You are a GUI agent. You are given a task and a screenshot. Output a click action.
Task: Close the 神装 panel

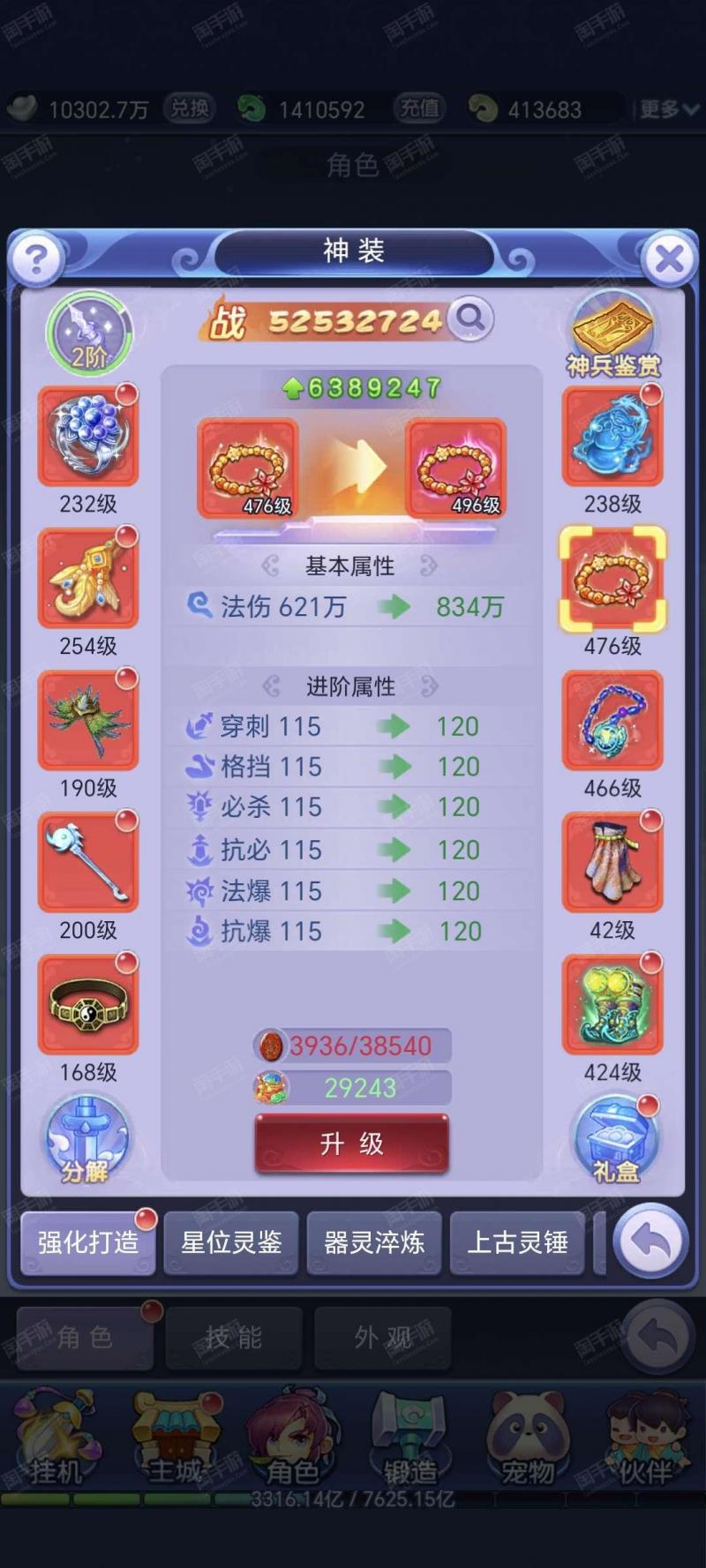668,260
